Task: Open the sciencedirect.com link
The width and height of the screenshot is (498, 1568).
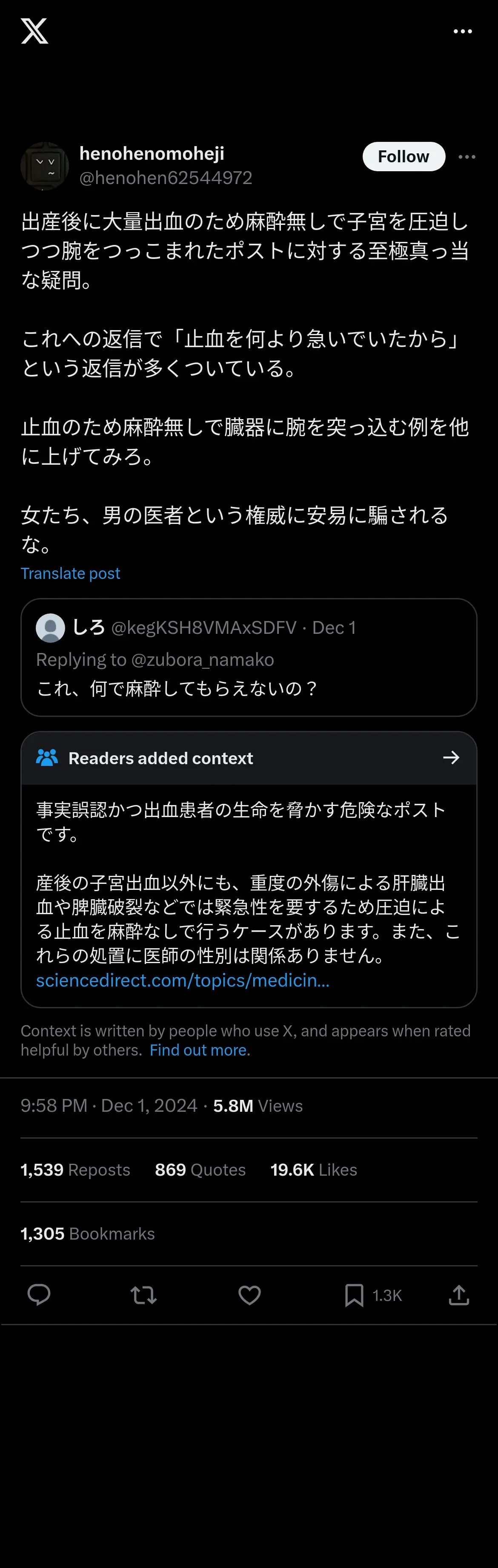Action: [183, 980]
